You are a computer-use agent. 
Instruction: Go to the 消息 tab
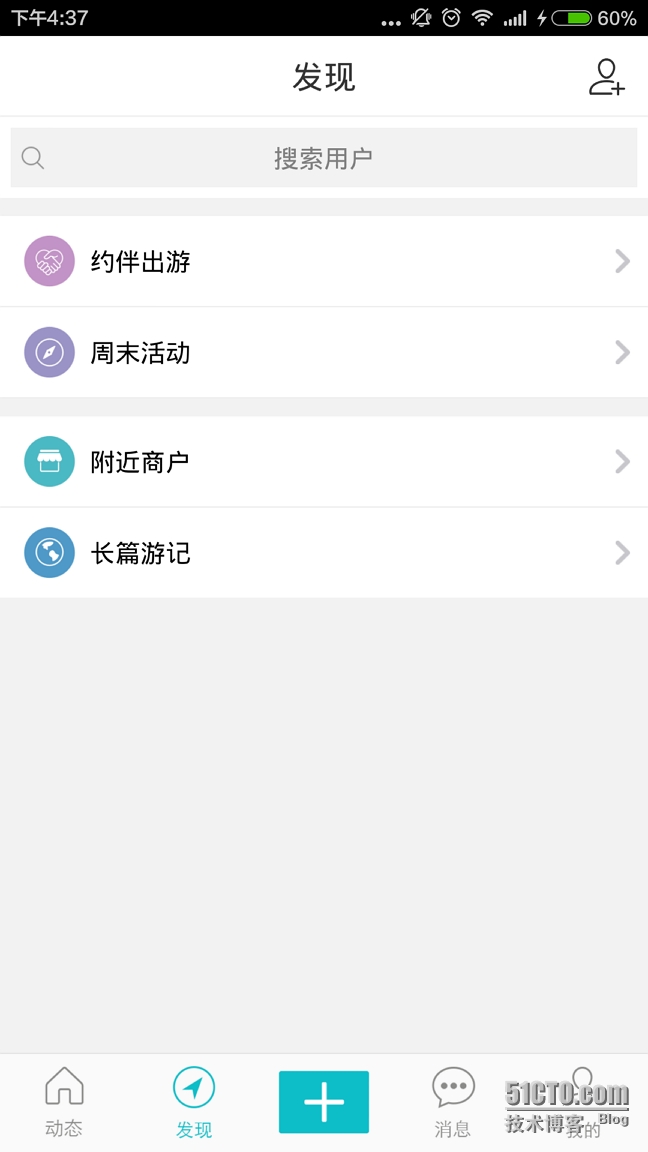pos(453,1102)
